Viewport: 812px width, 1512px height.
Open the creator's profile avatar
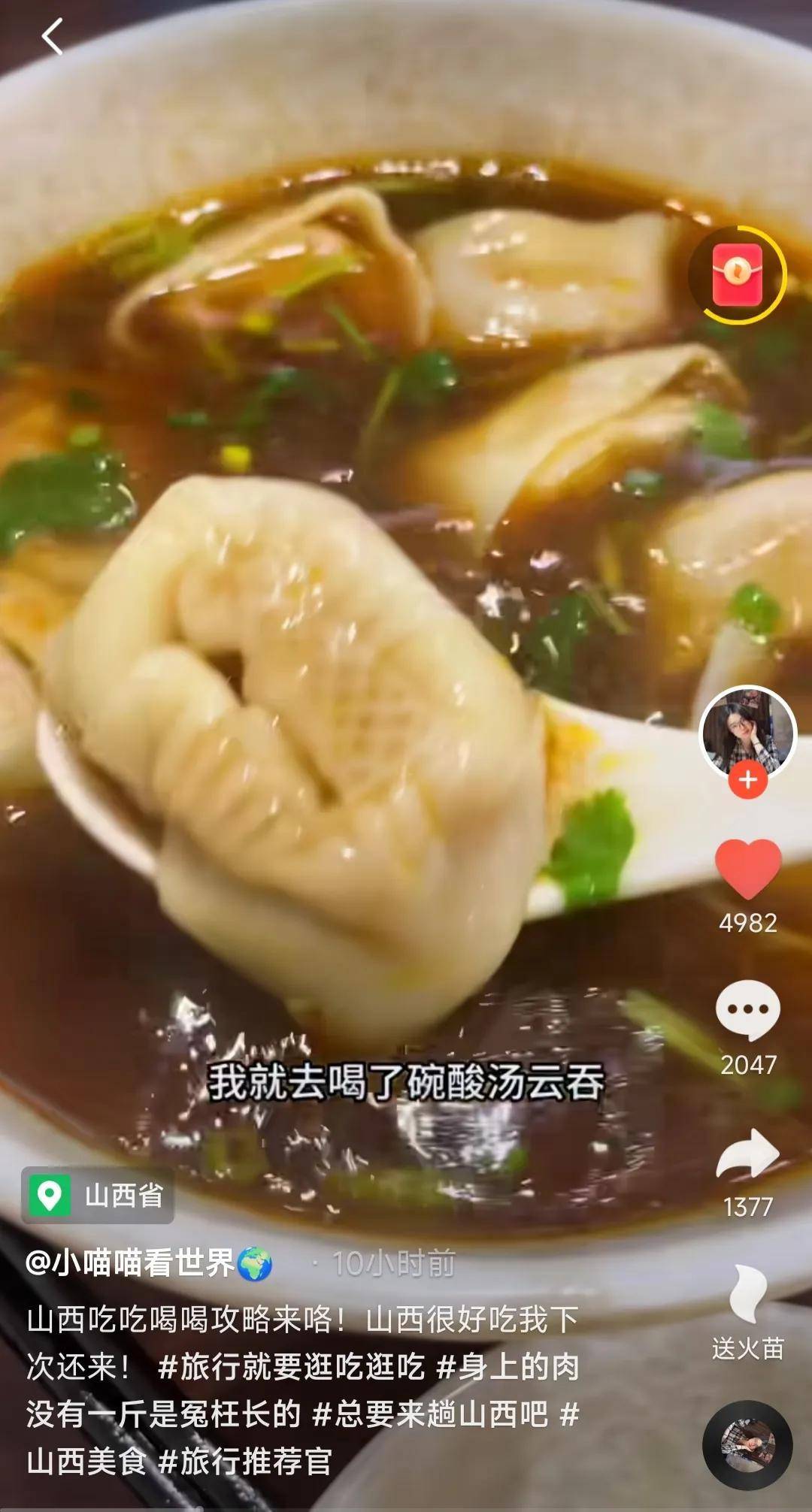click(x=747, y=732)
